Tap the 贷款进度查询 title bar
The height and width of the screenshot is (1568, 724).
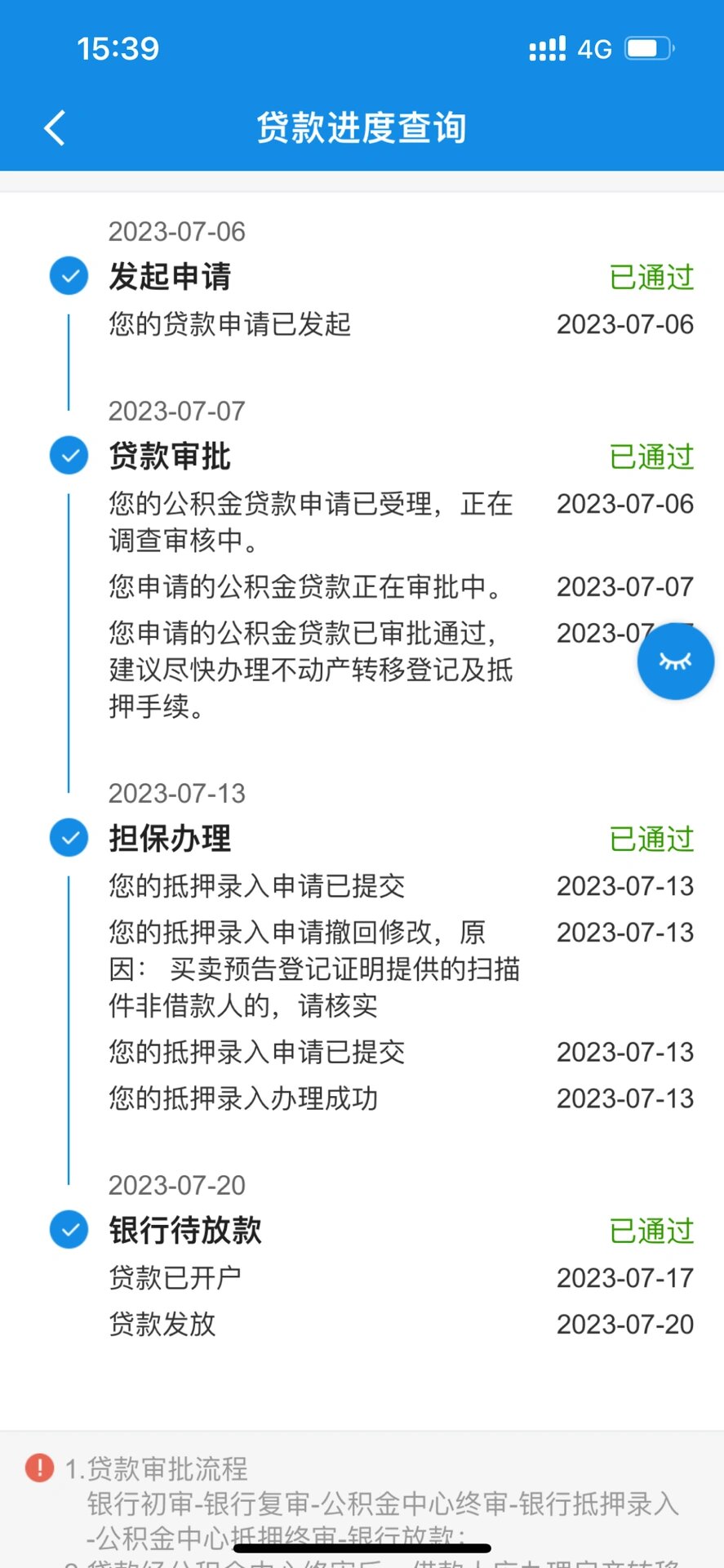[362, 128]
